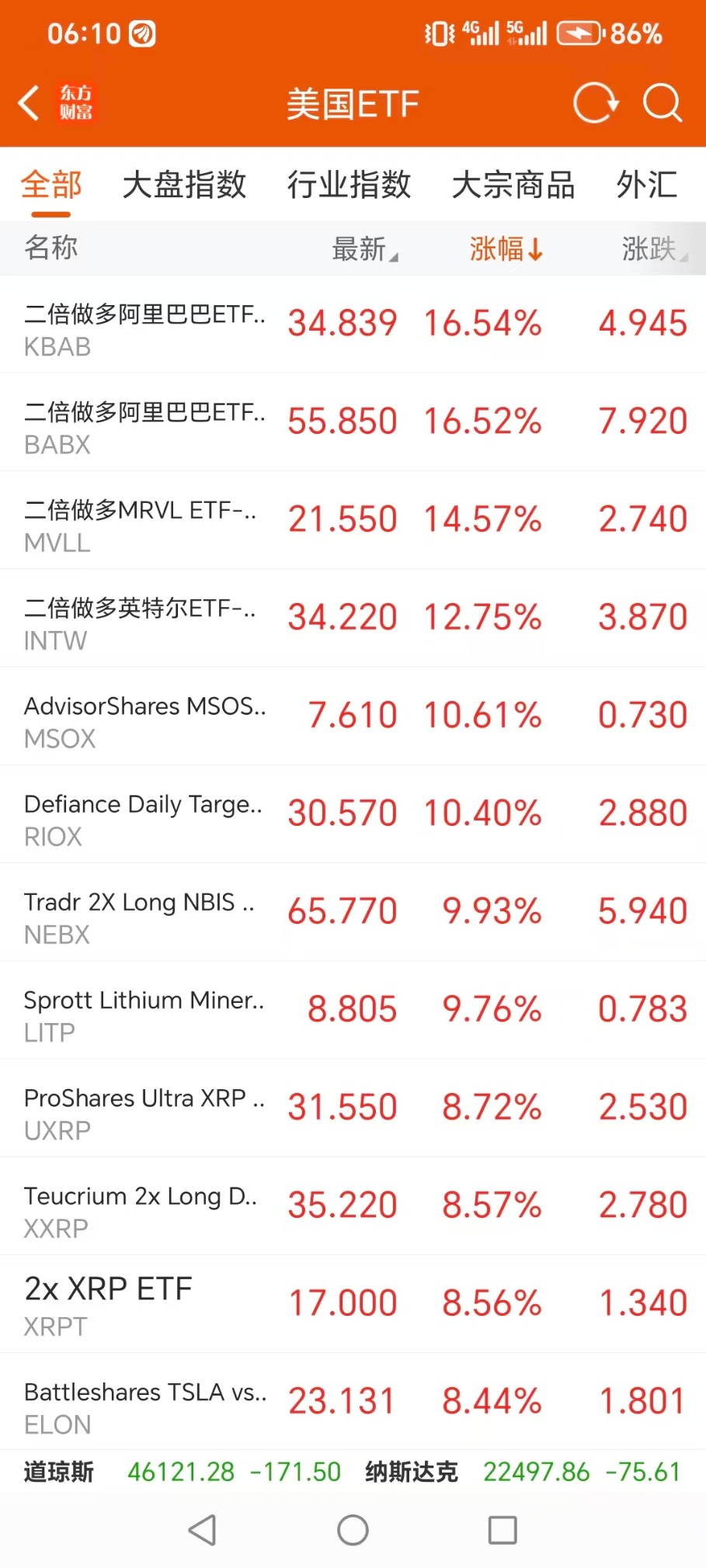View details for MVLL
This screenshot has height=1568, width=706.
pyautogui.click(x=353, y=520)
